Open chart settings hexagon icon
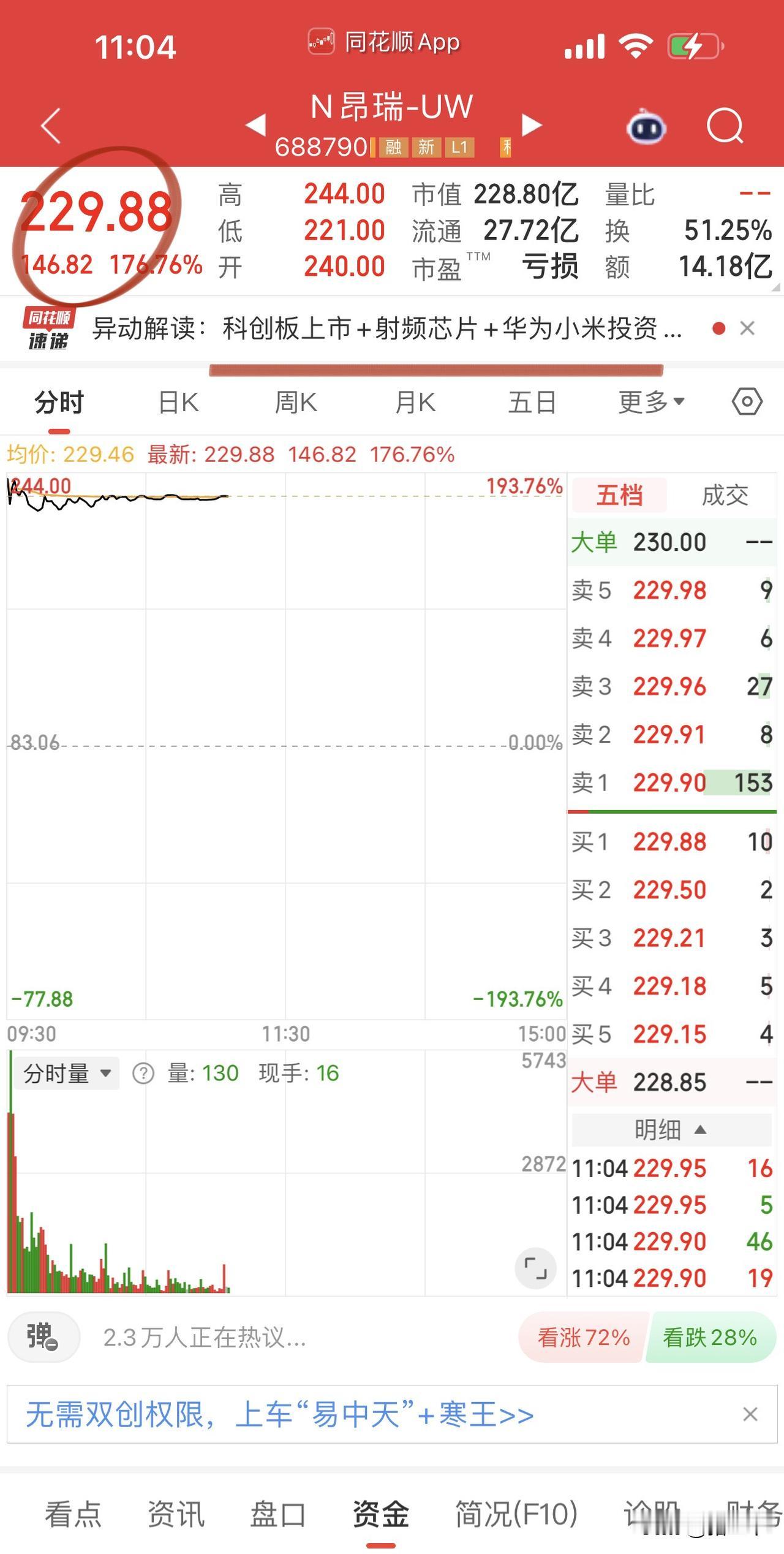The image size is (784, 1554). [747, 403]
